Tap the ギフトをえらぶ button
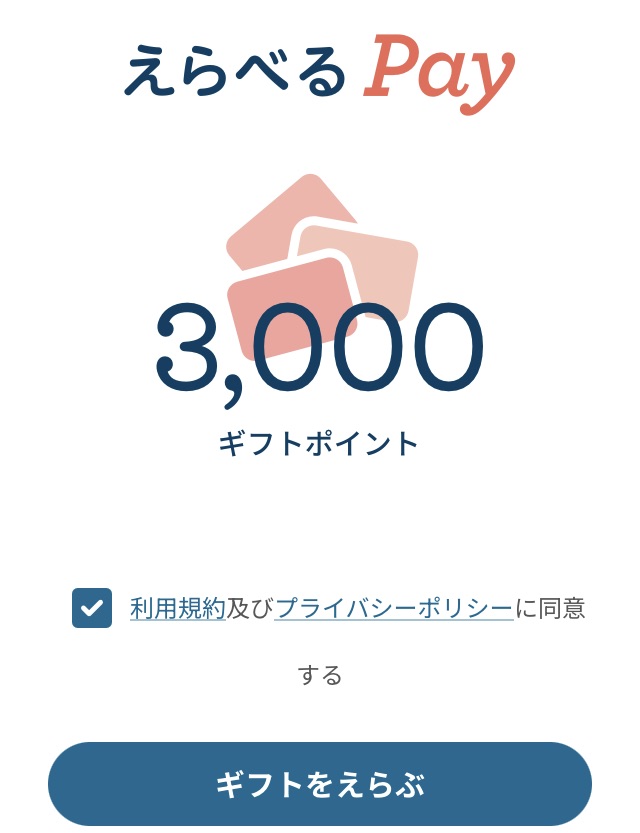The height and width of the screenshot is (833, 640). [x=320, y=785]
